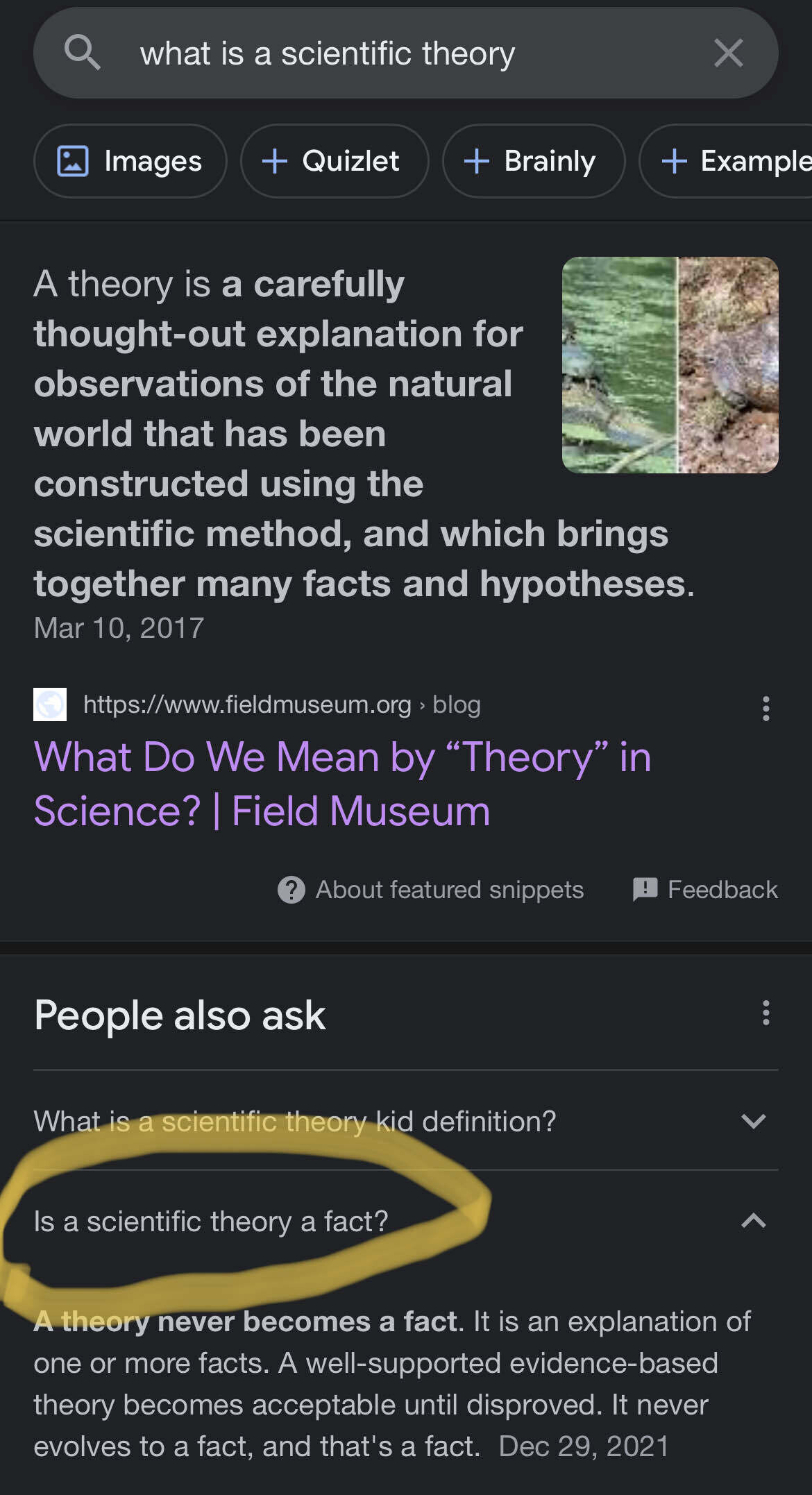The height and width of the screenshot is (1495, 812).
Task: Toggle the Images filter chip
Action: tap(130, 160)
